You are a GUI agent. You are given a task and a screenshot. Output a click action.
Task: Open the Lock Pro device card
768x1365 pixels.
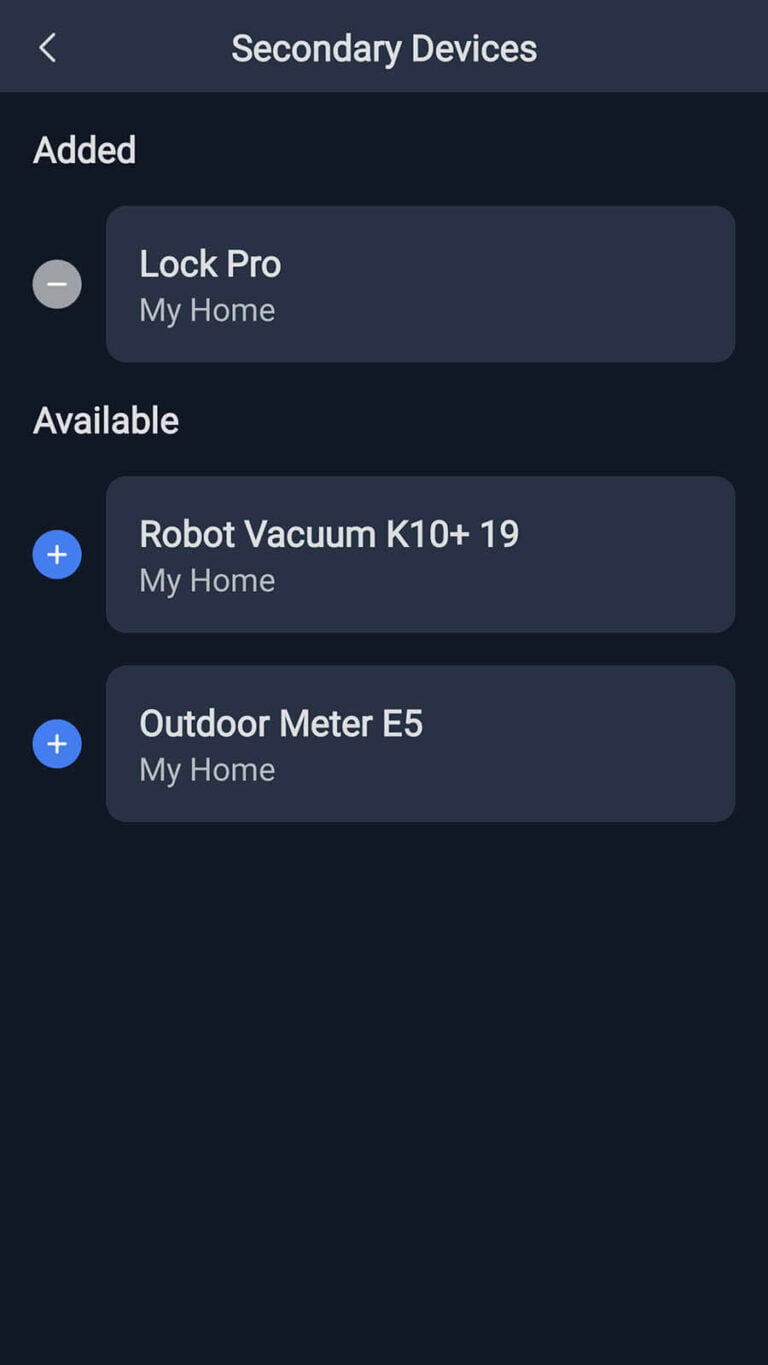click(420, 284)
